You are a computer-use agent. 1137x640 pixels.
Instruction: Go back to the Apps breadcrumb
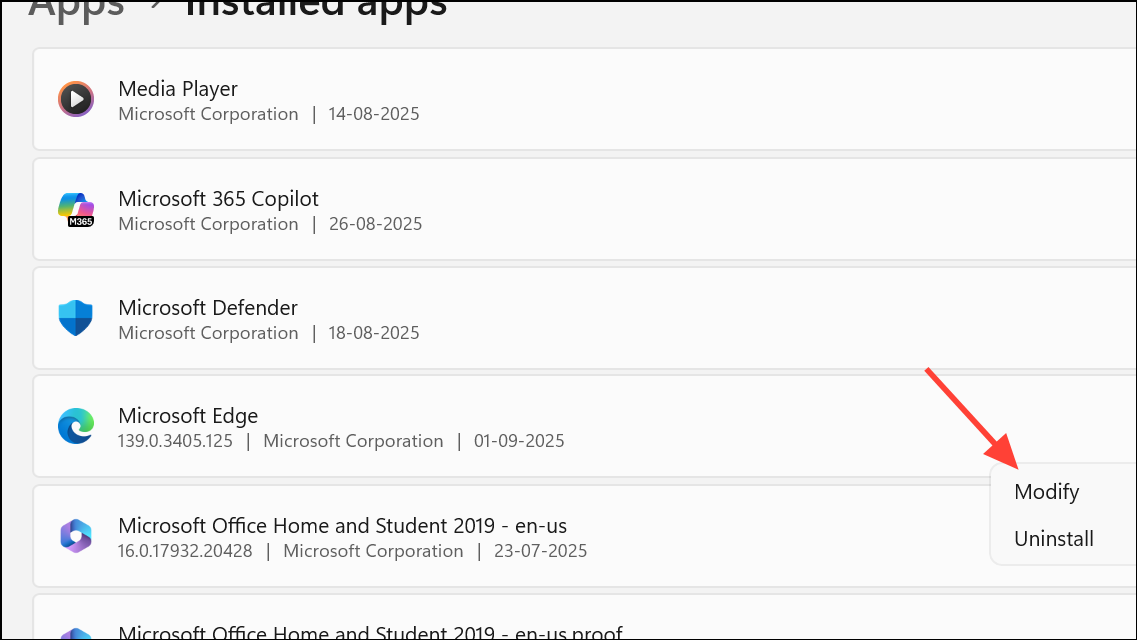[76, 8]
